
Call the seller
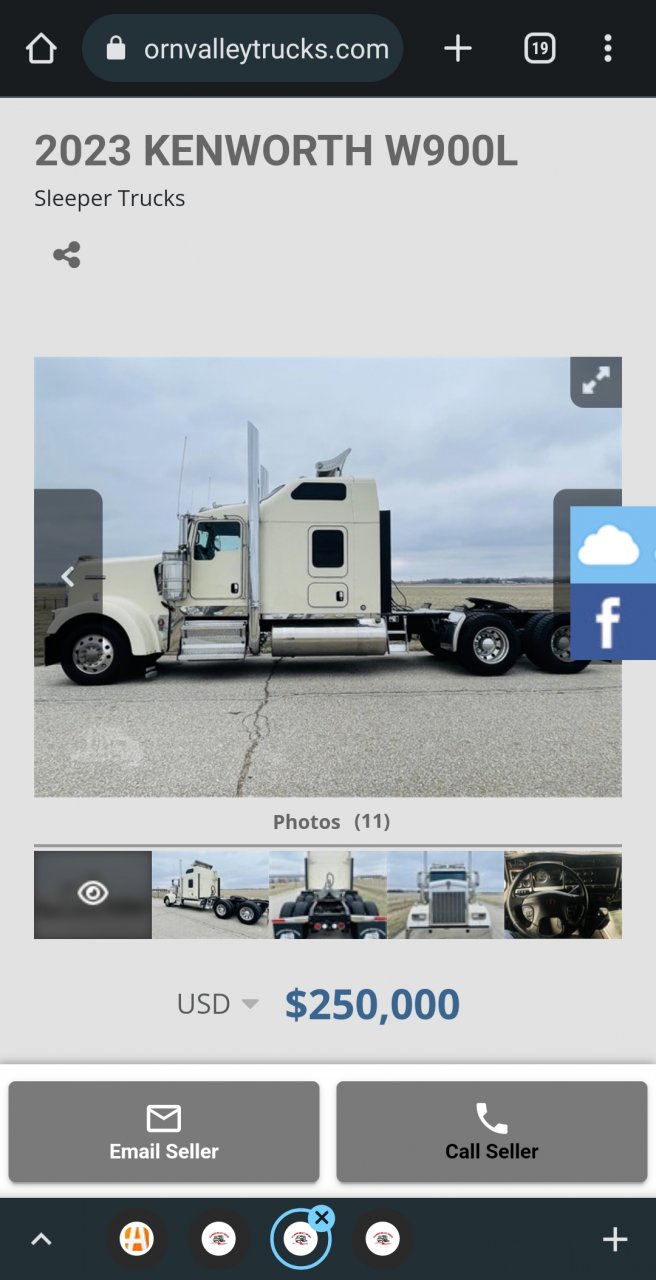(492, 1132)
